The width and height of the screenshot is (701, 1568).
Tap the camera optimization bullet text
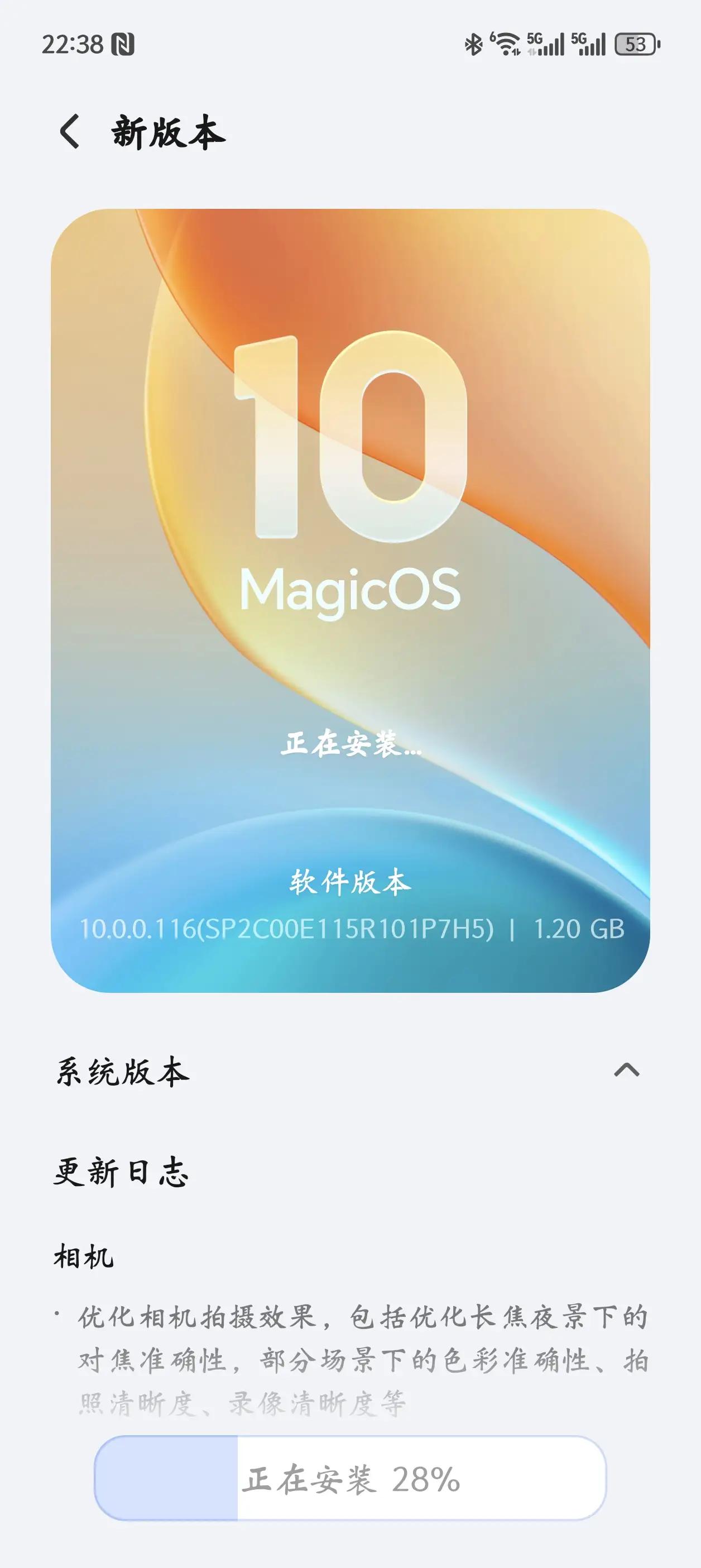350,1357
